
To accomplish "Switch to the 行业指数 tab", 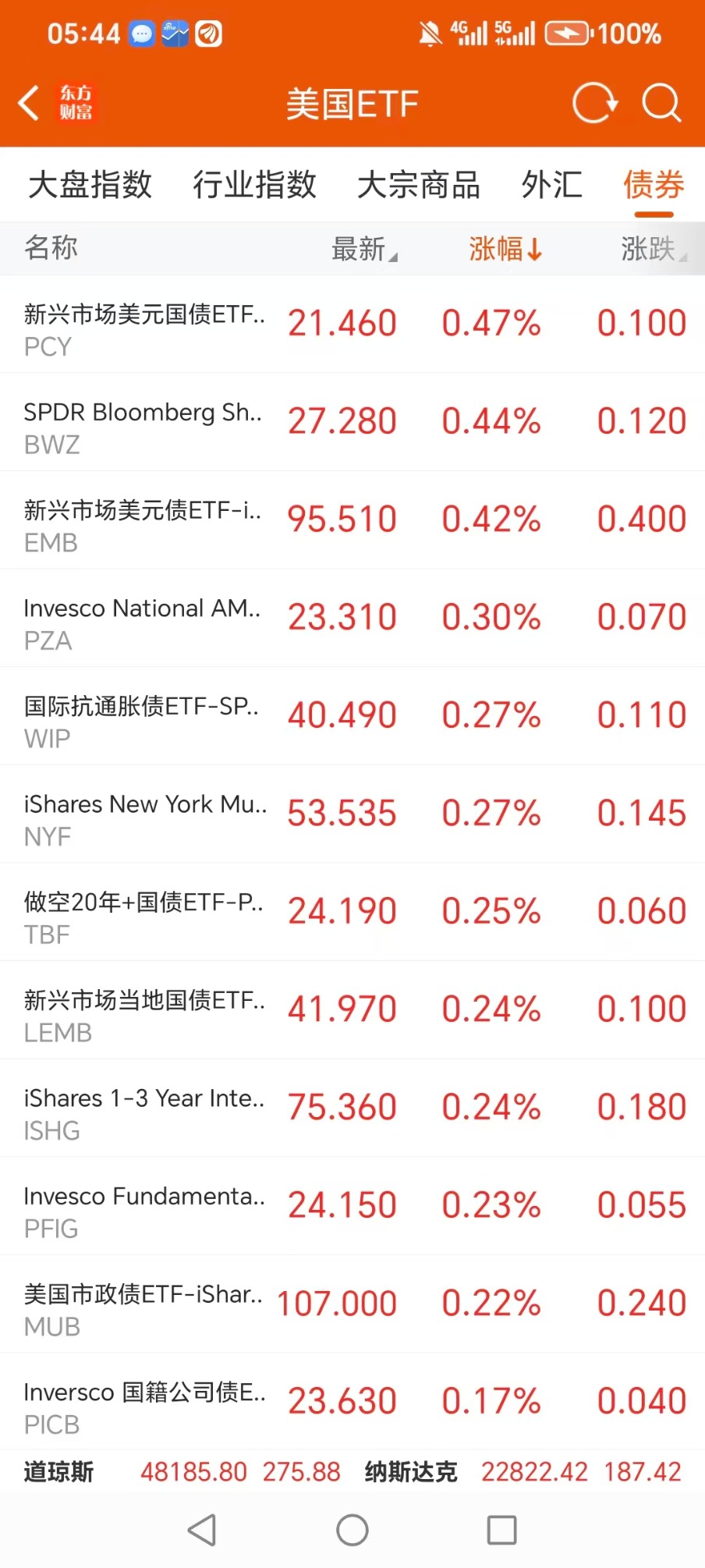I will (255, 185).
